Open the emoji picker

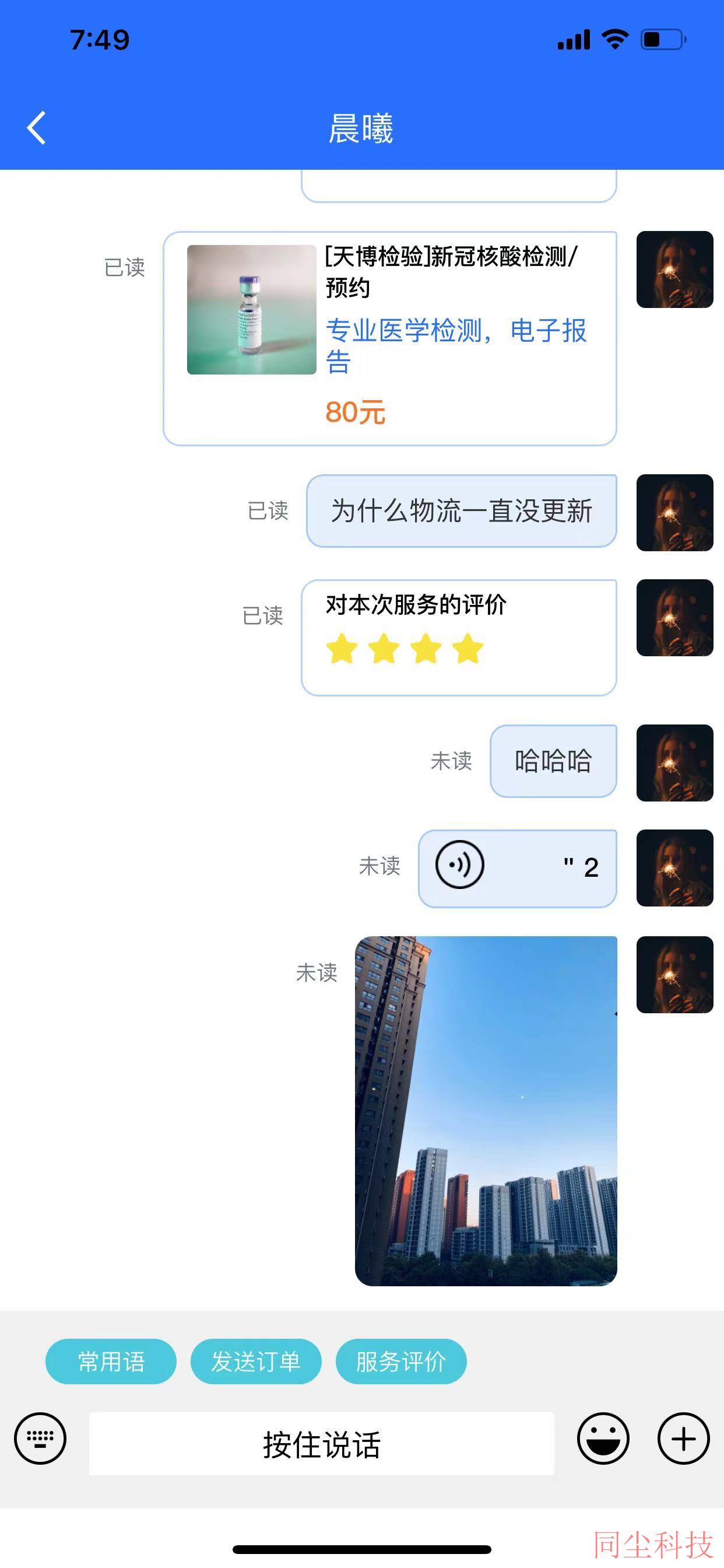(602, 1438)
